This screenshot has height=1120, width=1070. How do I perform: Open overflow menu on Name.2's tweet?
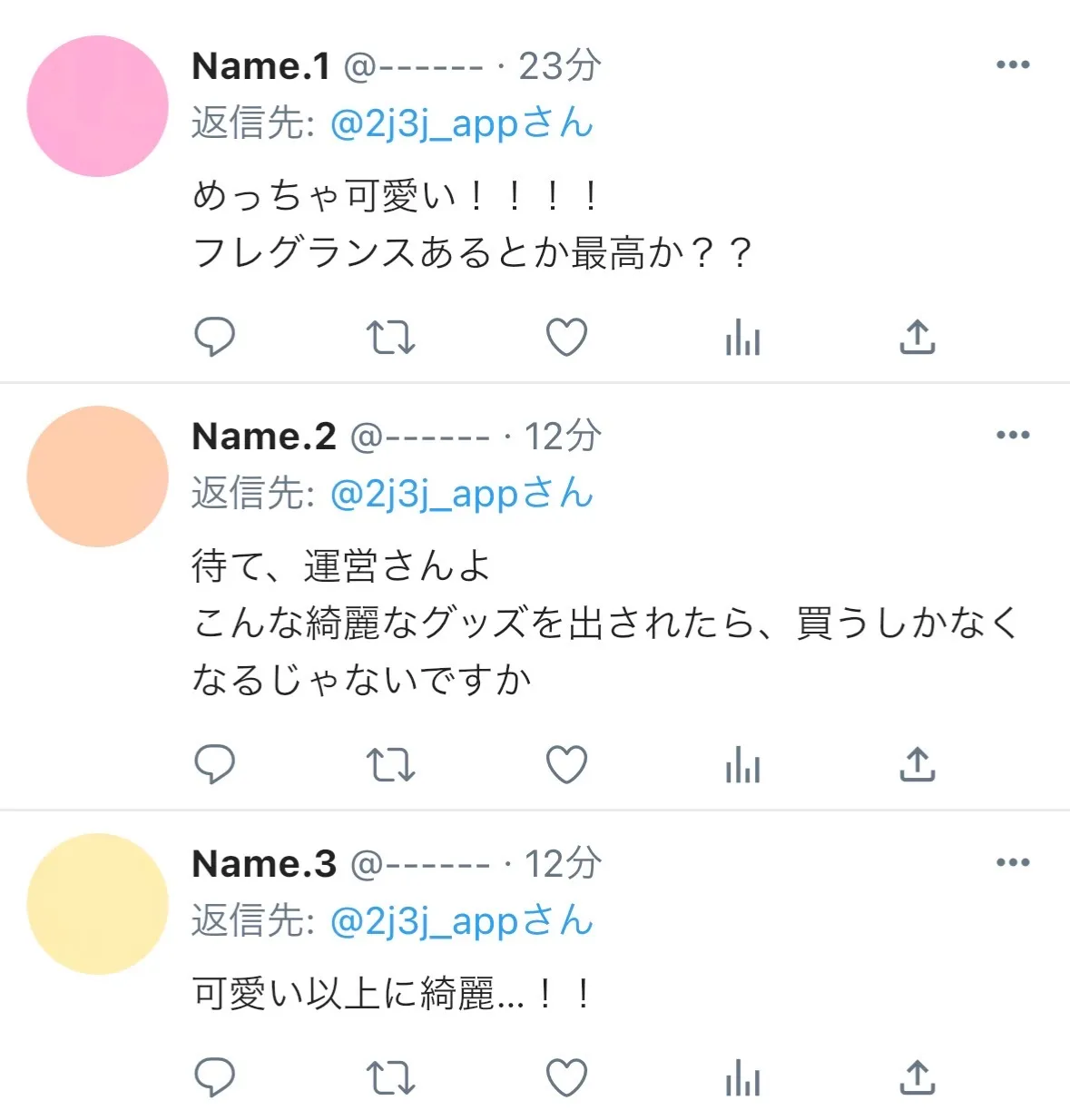coord(1013,435)
